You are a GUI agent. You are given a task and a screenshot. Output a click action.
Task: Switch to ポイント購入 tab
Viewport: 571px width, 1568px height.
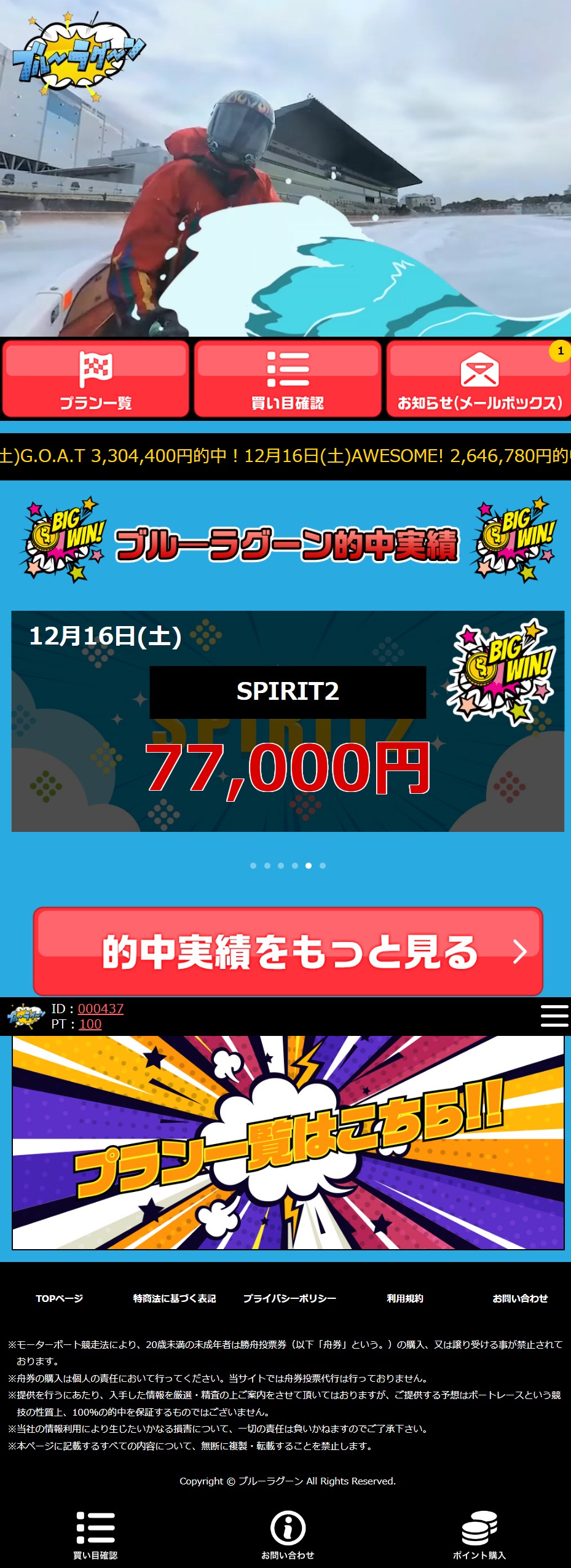coord(479,1534)
